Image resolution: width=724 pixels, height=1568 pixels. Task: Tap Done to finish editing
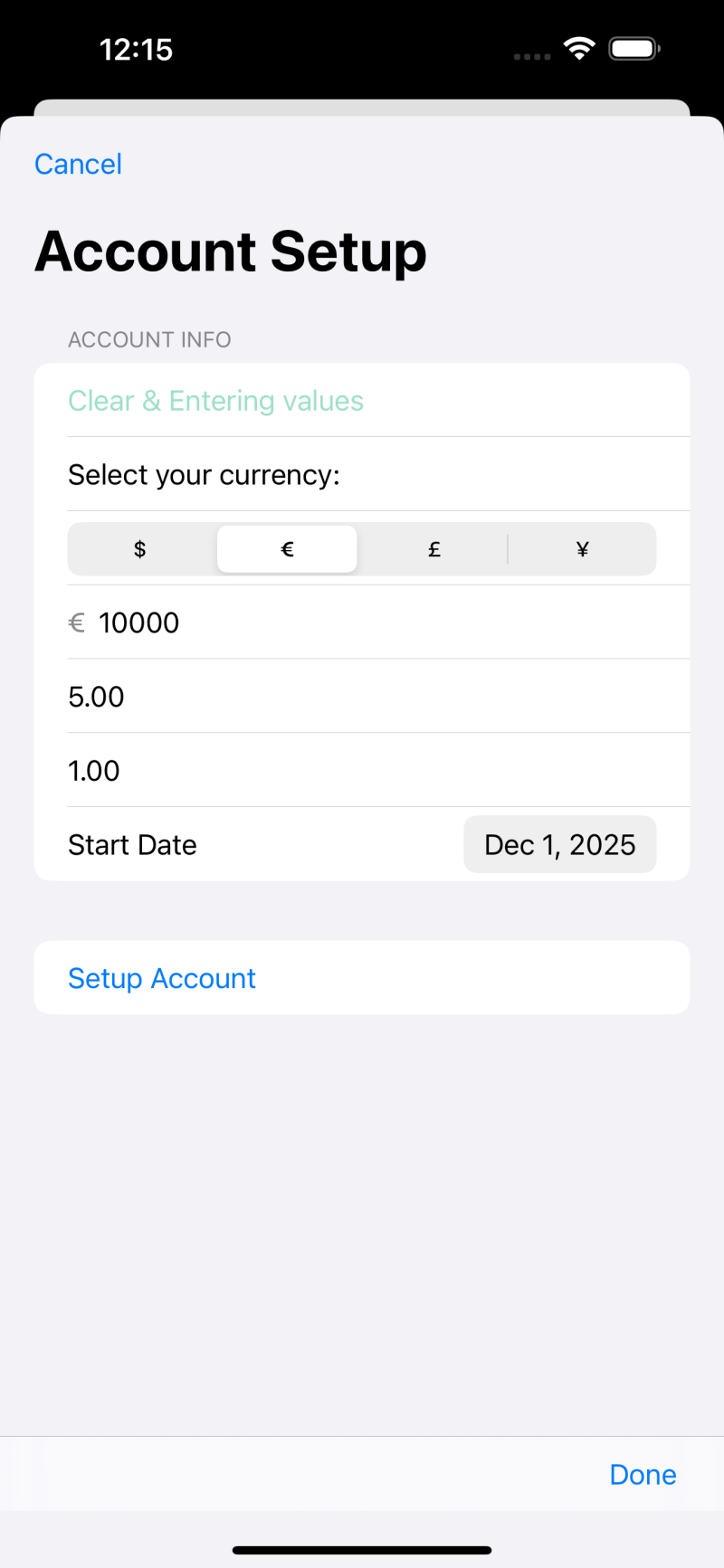point(643,1475)
